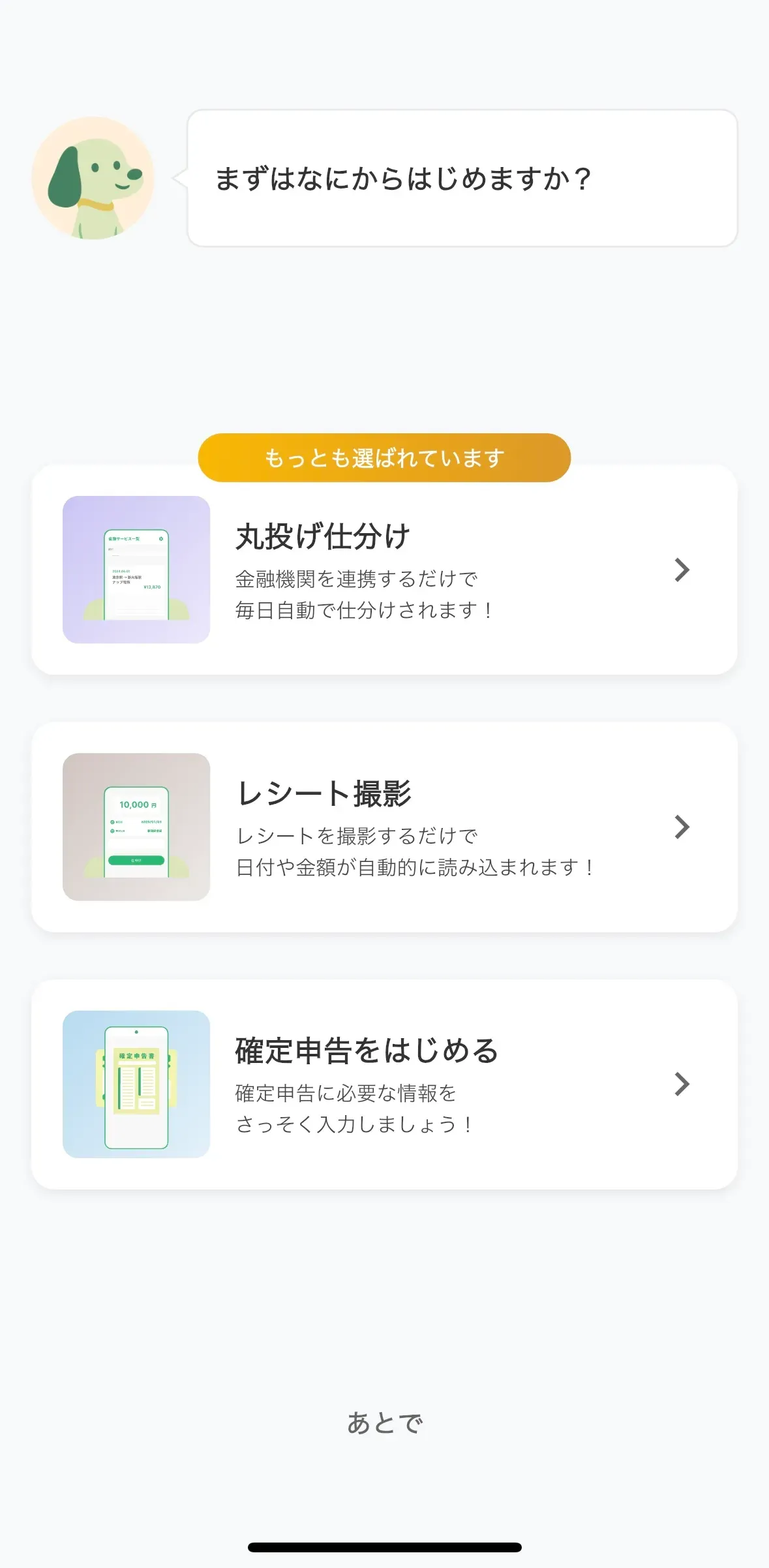Start 確定申告をはじめる tax filing
The width and height of the screenshot is (769, 1568).
[x=384, y=1083]
